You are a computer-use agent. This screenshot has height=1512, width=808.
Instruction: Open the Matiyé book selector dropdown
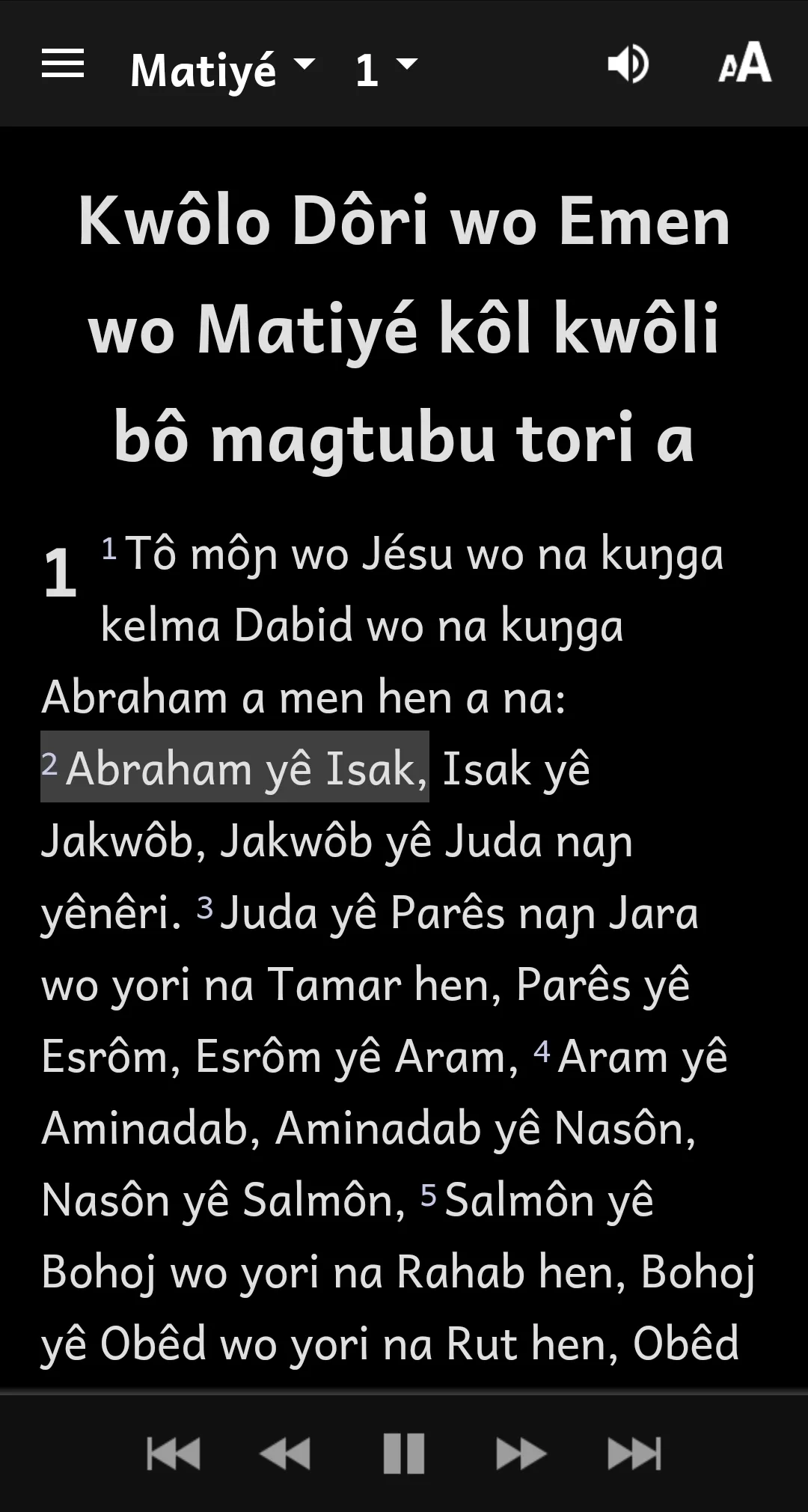pyautogui.click(x=222, y=70)
